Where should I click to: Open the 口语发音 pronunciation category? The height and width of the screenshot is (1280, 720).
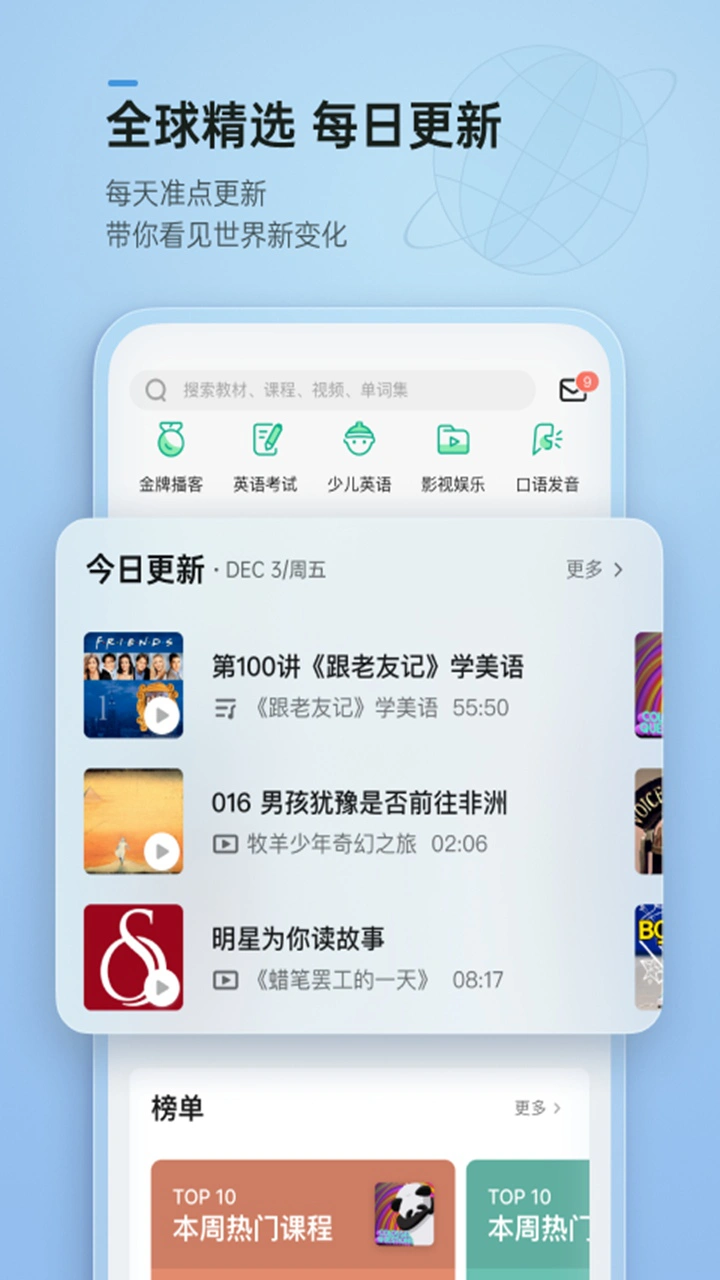pos(547,455)
